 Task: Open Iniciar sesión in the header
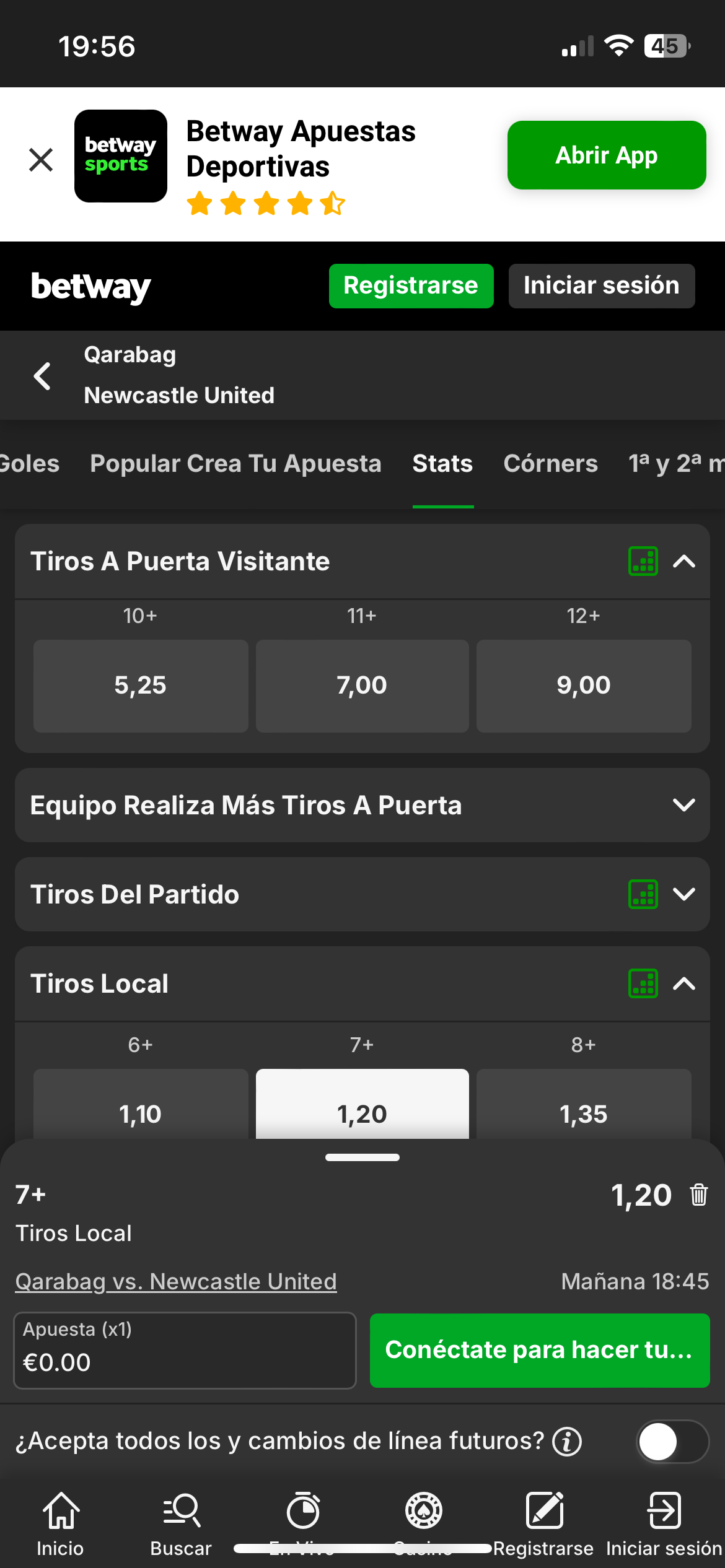click(601, 285)
